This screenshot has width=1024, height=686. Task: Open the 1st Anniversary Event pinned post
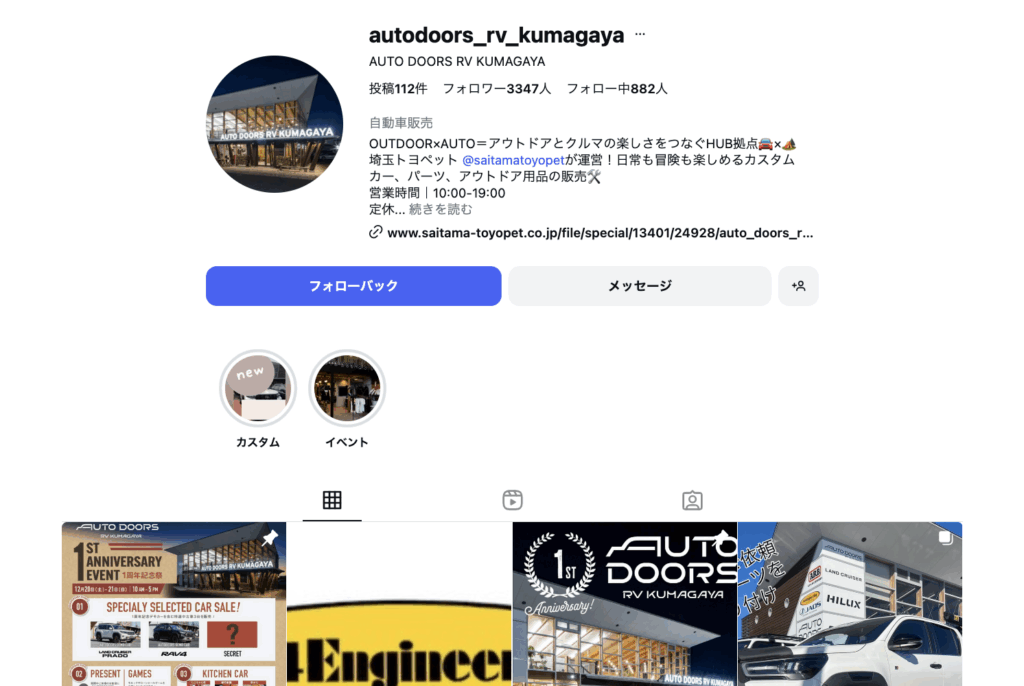[x=174, y=604]
